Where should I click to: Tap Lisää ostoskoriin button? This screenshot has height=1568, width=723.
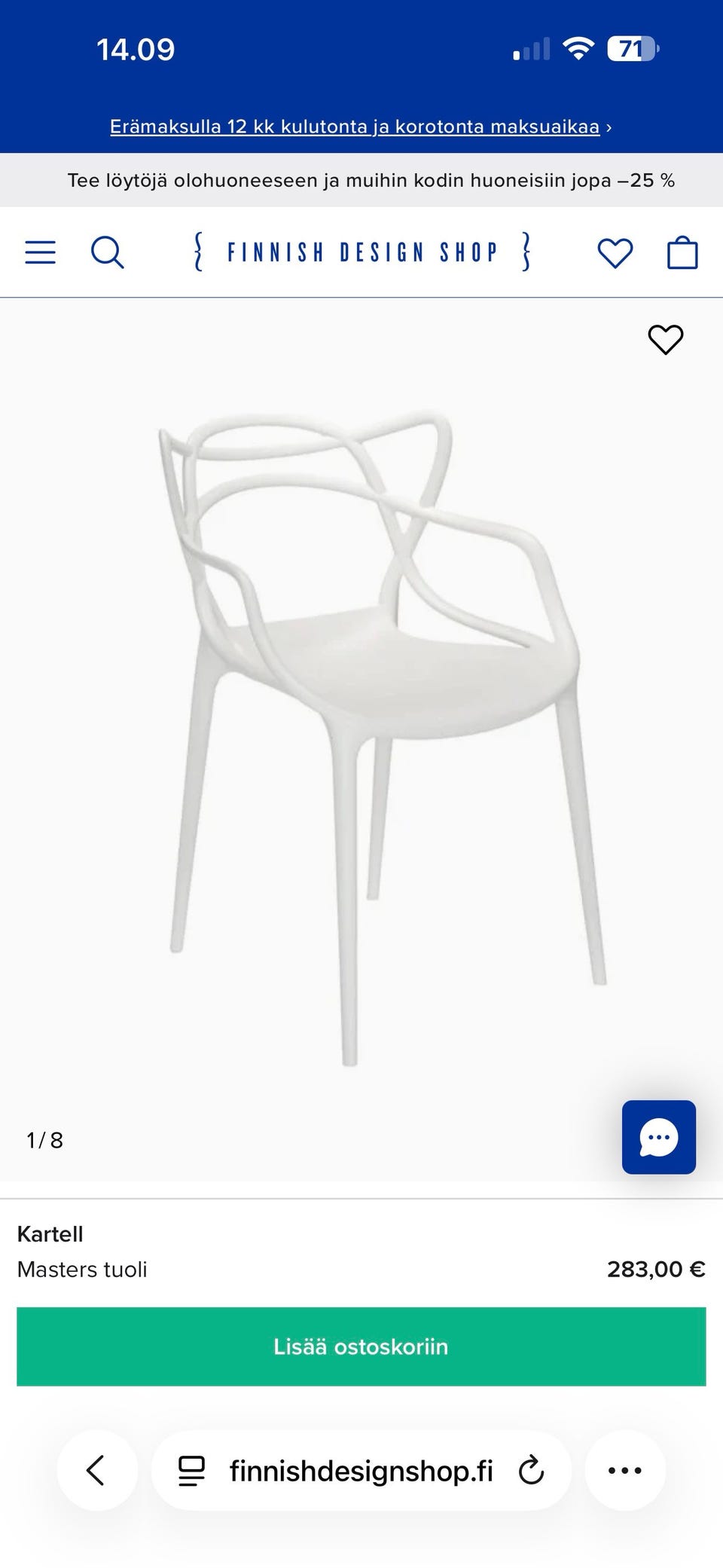pos(361,1346)
